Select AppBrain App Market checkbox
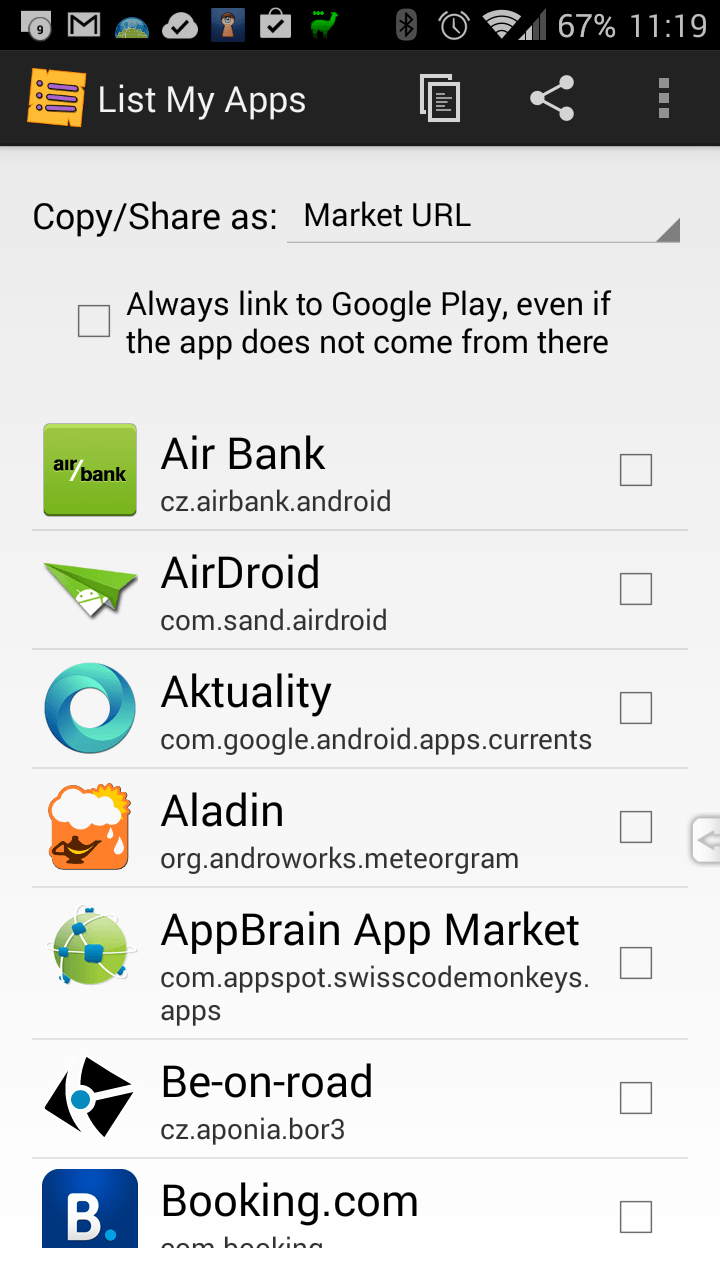Screen dimensions: 720x1280 click(636, 963)
